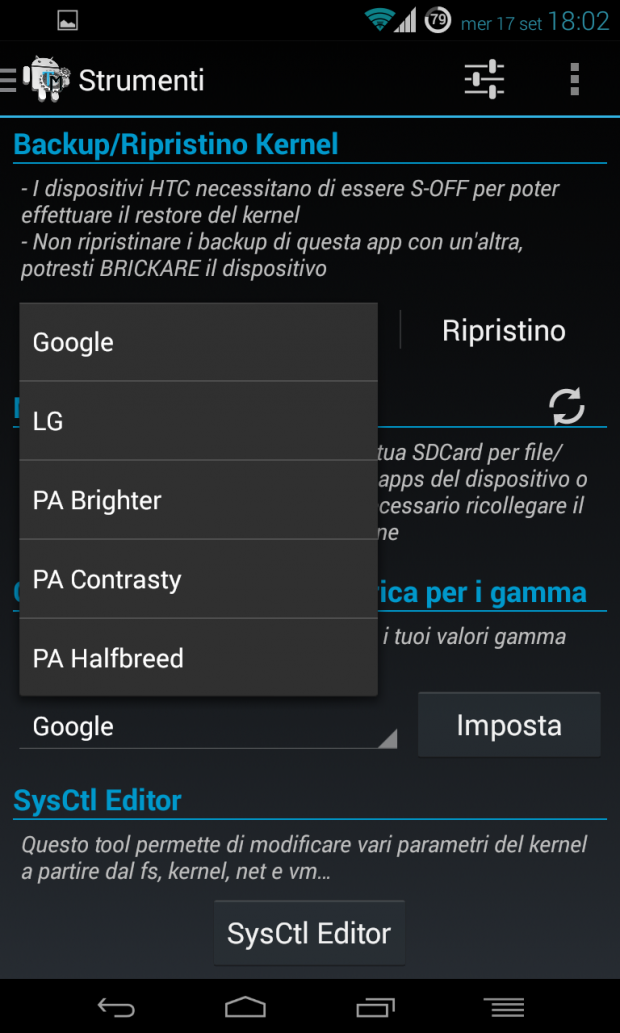Select Google from the dropdown list
Image resolution: width=620 pixels, height=1033 pixels.
tap(198, 342)
